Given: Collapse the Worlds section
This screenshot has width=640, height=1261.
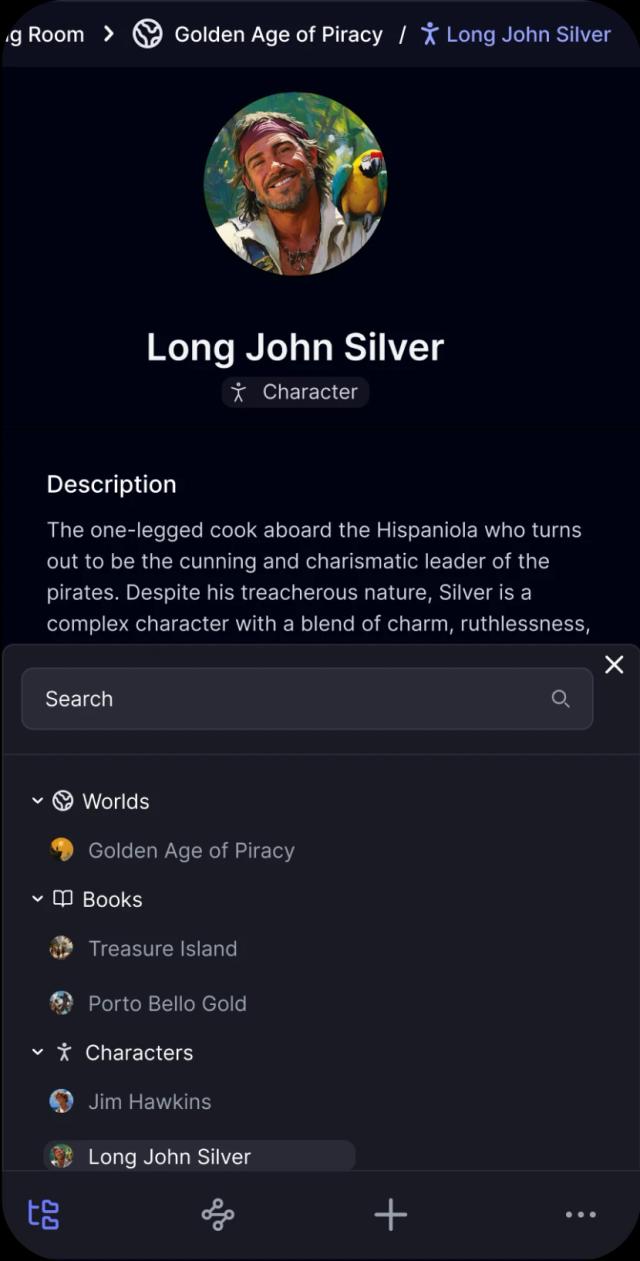Looking at the screenshot, I should click(38, 801).
